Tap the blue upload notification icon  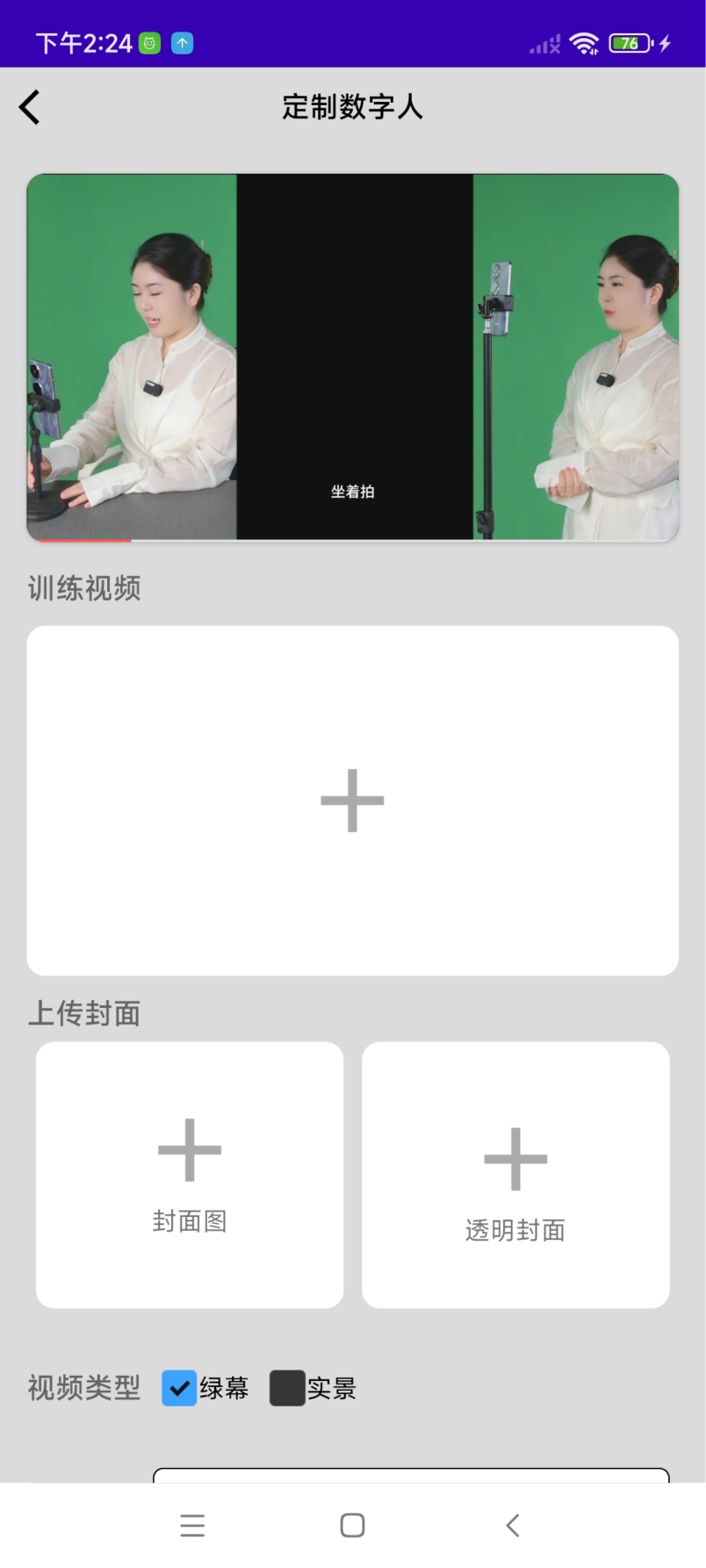coord(182,42)
